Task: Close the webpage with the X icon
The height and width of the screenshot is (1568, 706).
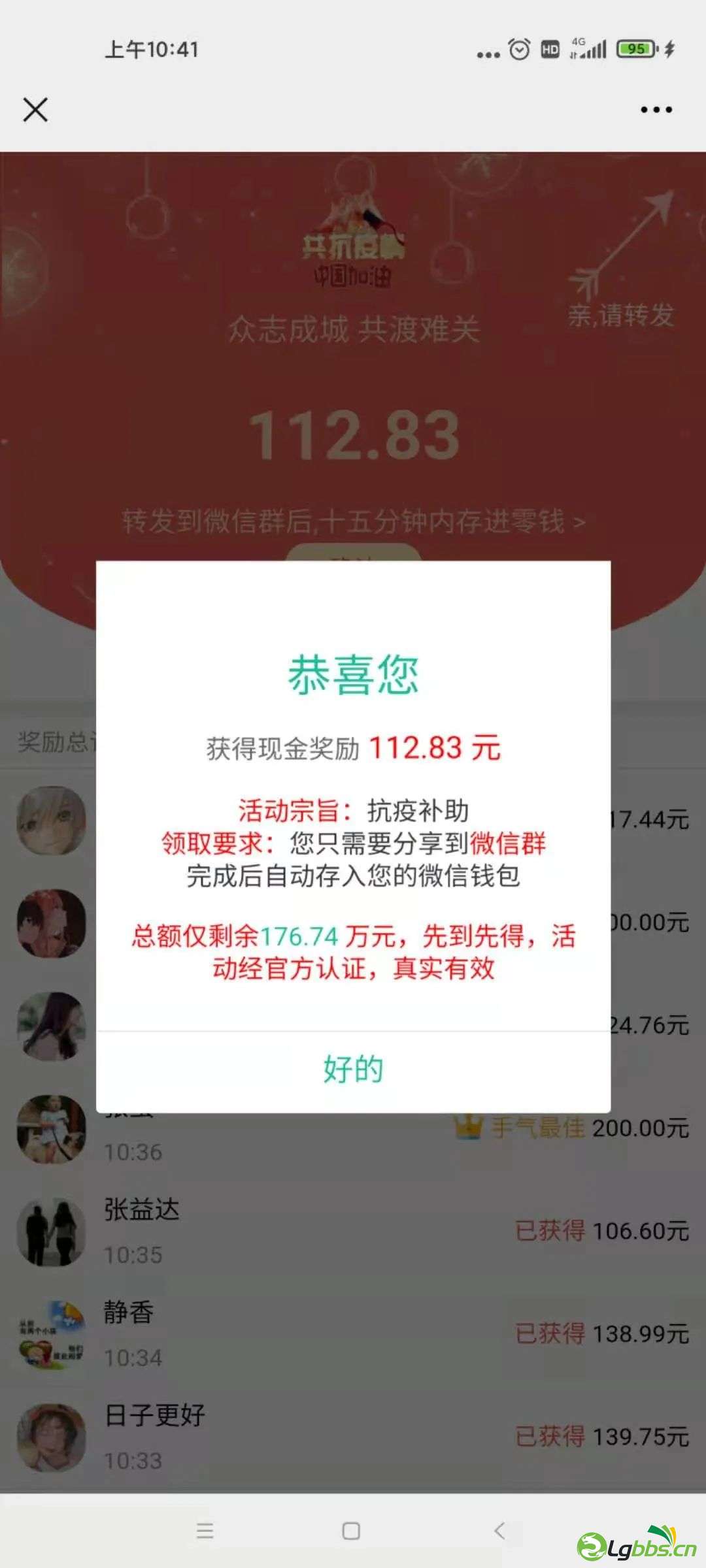Action: 35,110
